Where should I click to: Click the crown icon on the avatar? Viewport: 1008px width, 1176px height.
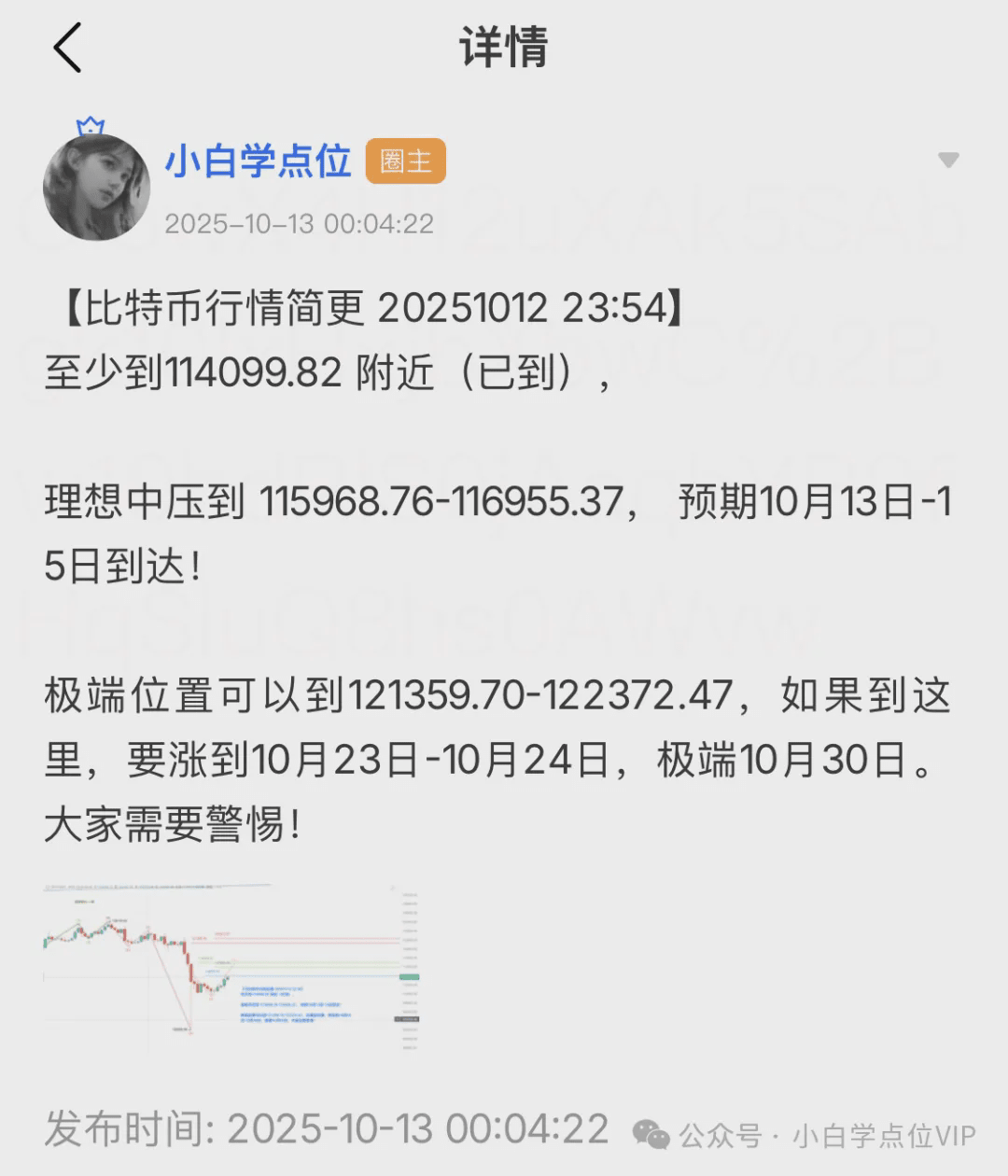coord(89,124)
